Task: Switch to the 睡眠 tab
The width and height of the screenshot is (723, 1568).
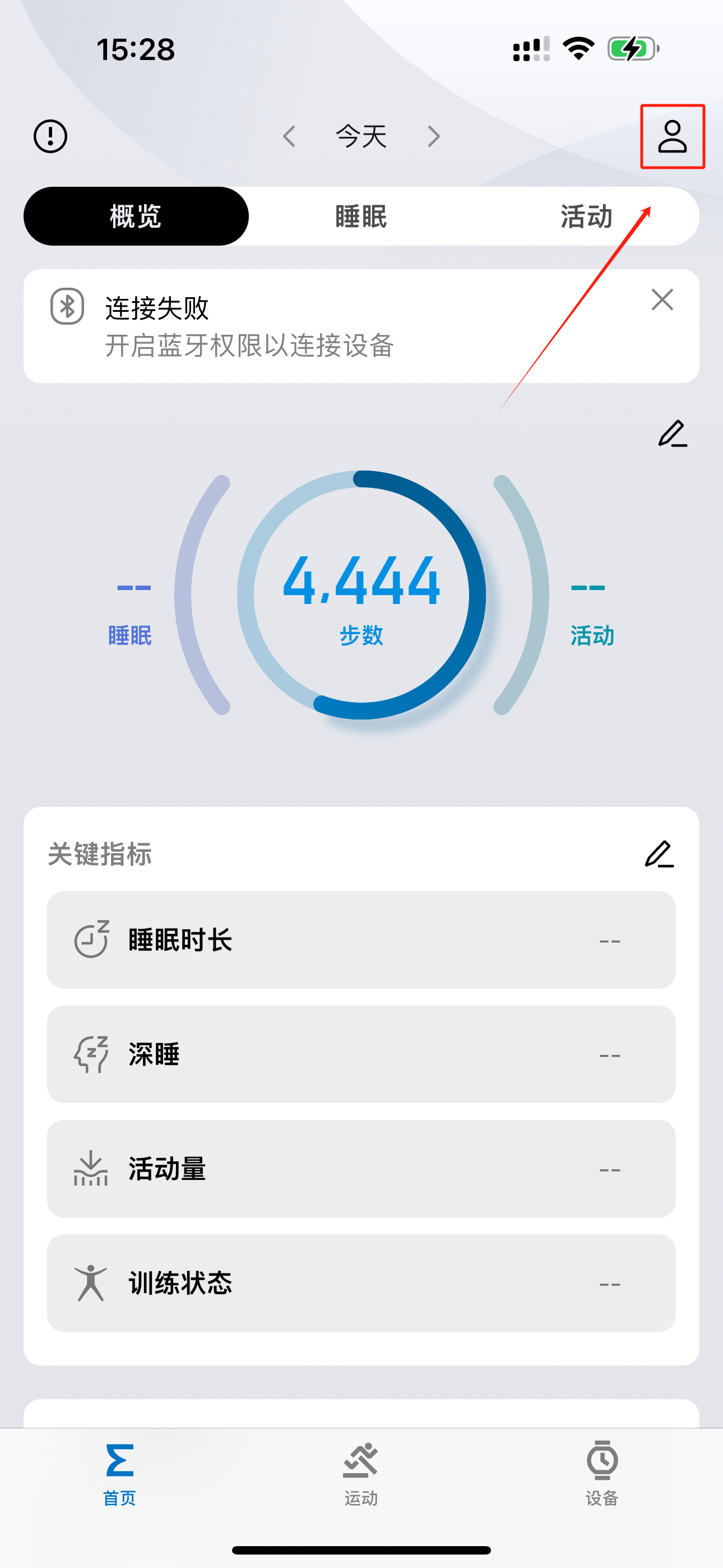Action: [361, 216]
